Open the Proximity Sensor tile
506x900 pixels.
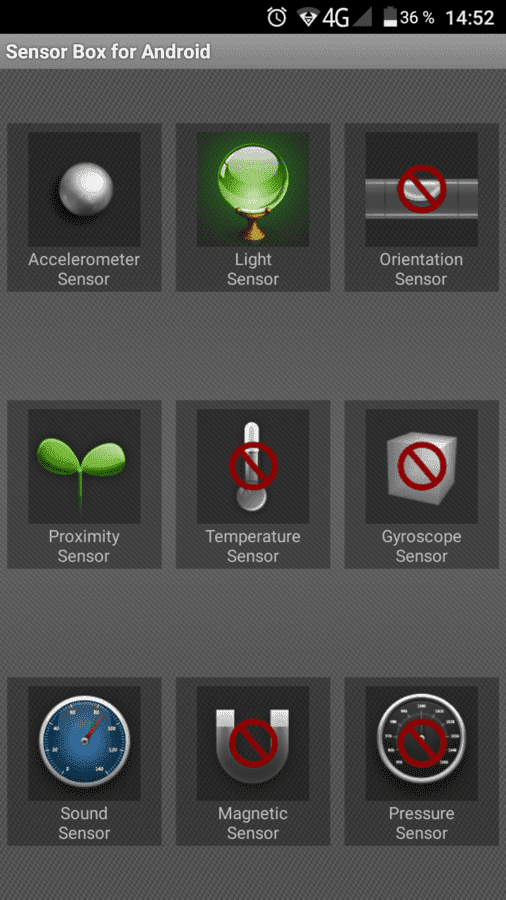[84, 484]
